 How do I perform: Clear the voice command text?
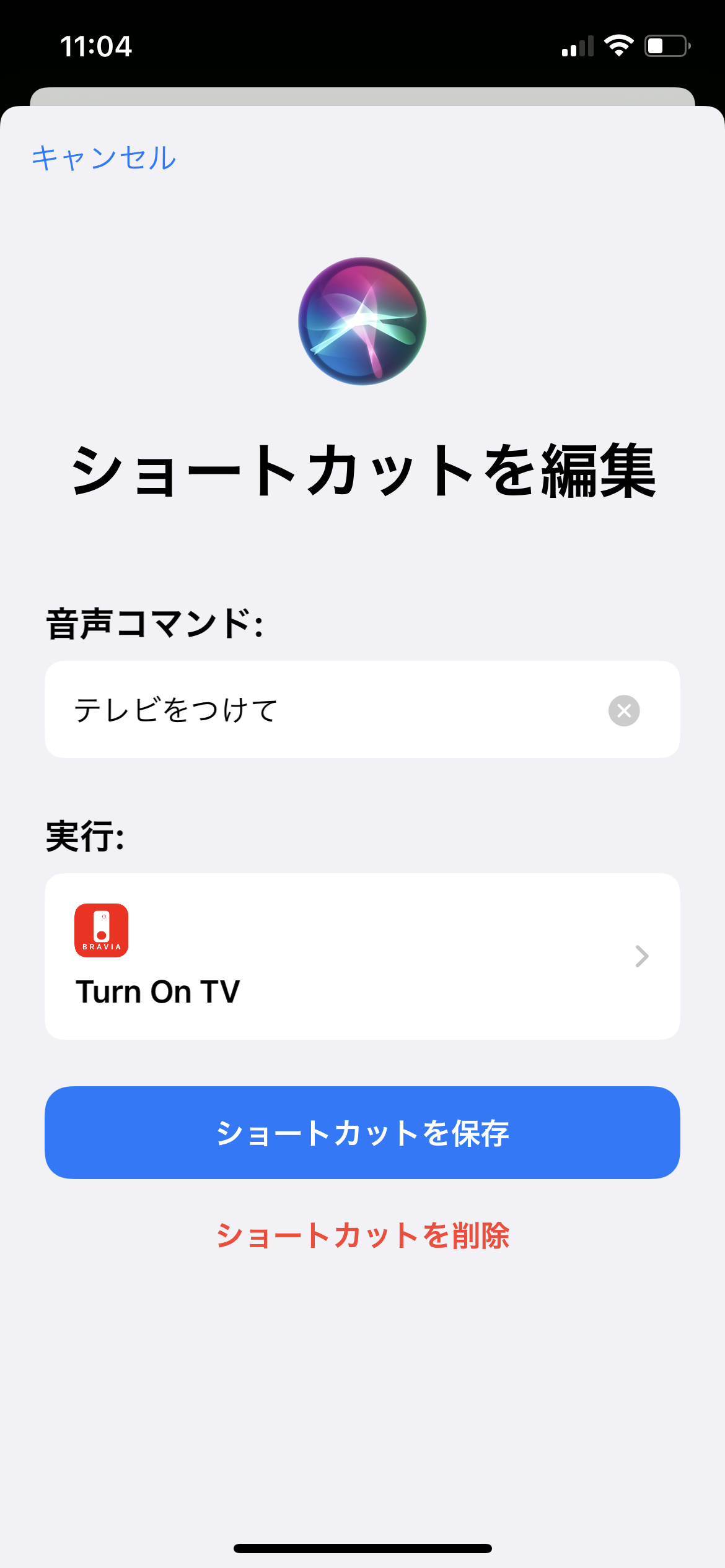click(x=624, y=710)
